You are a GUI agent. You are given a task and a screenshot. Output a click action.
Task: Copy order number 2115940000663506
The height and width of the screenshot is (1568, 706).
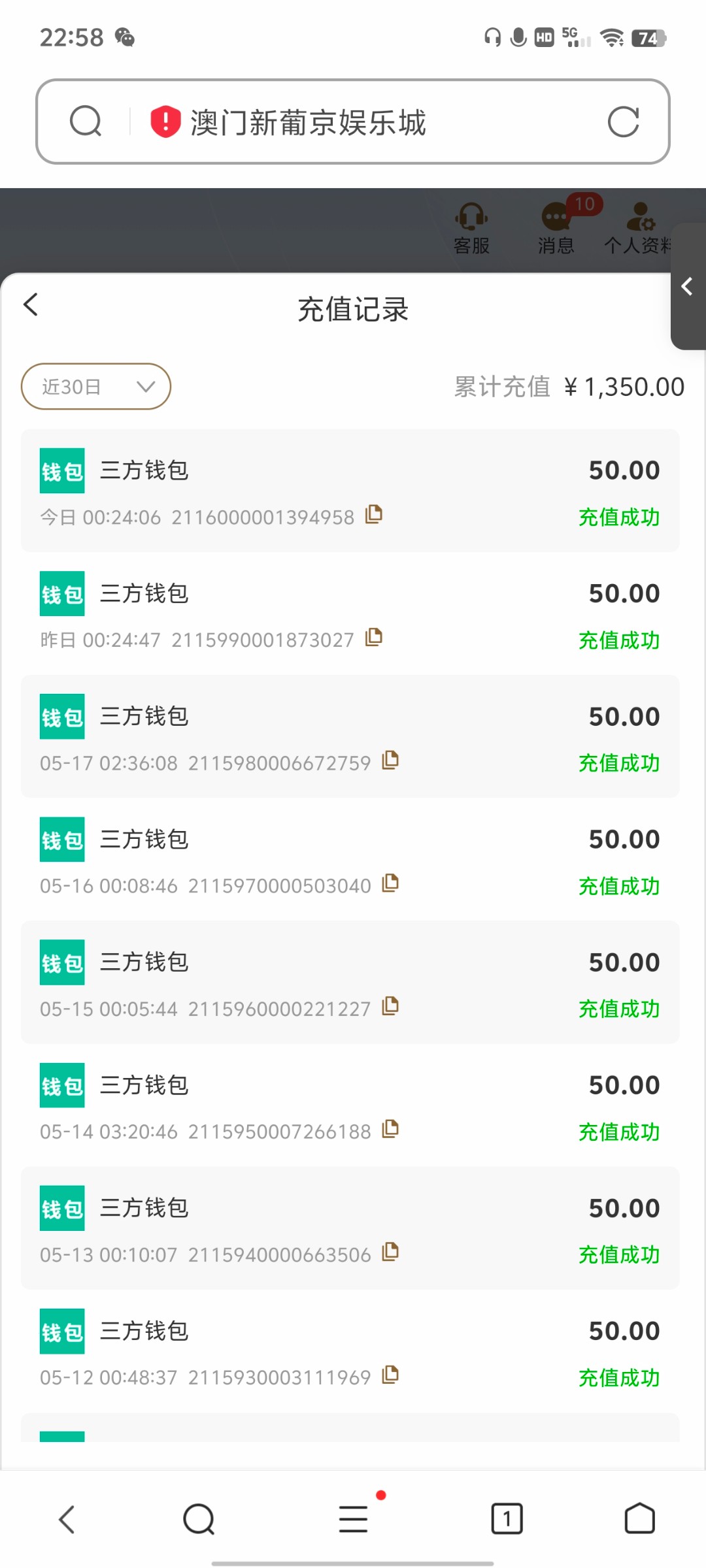tap(390, 1252)
